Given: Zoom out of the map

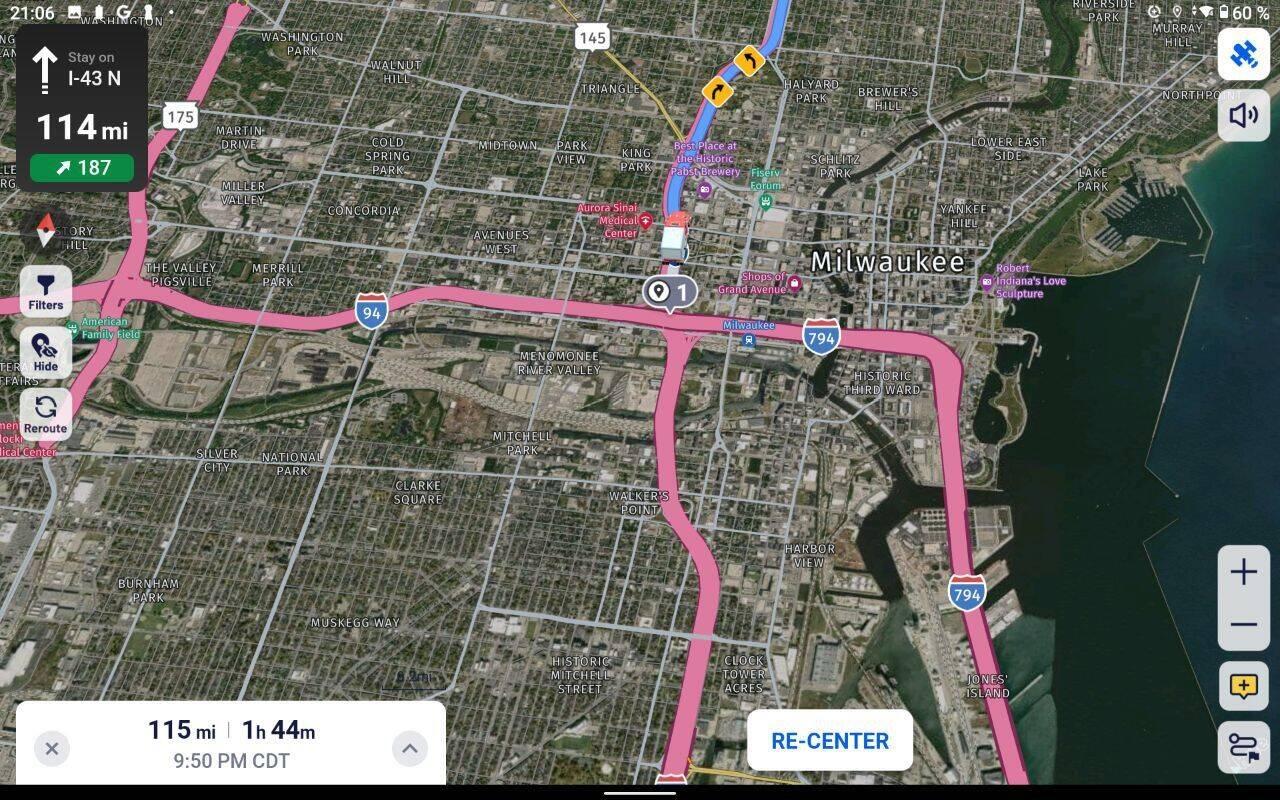Looking at the screenshot, I should [1243, 625].
